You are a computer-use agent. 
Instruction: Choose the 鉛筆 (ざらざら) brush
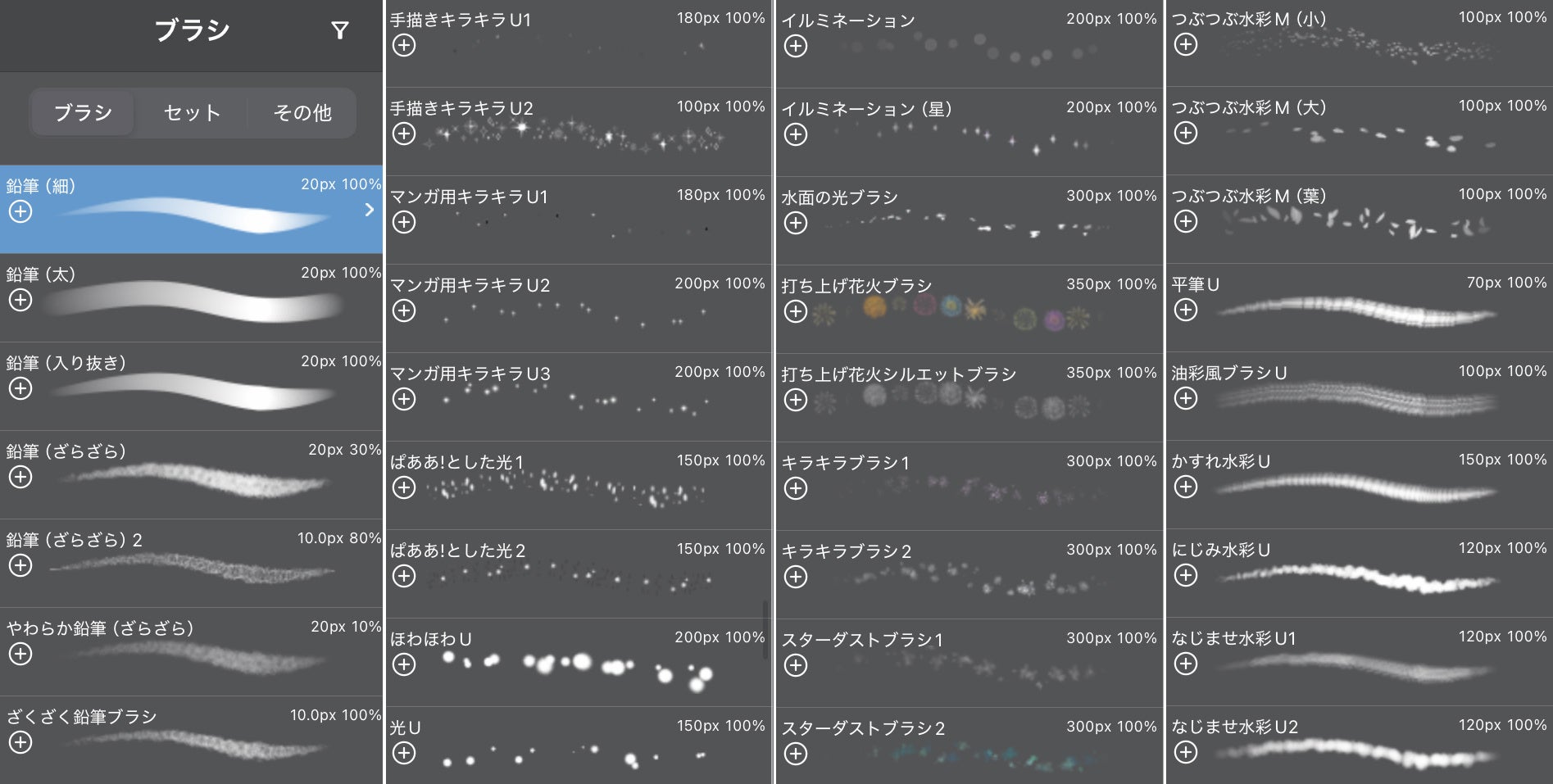pos(193,475)
